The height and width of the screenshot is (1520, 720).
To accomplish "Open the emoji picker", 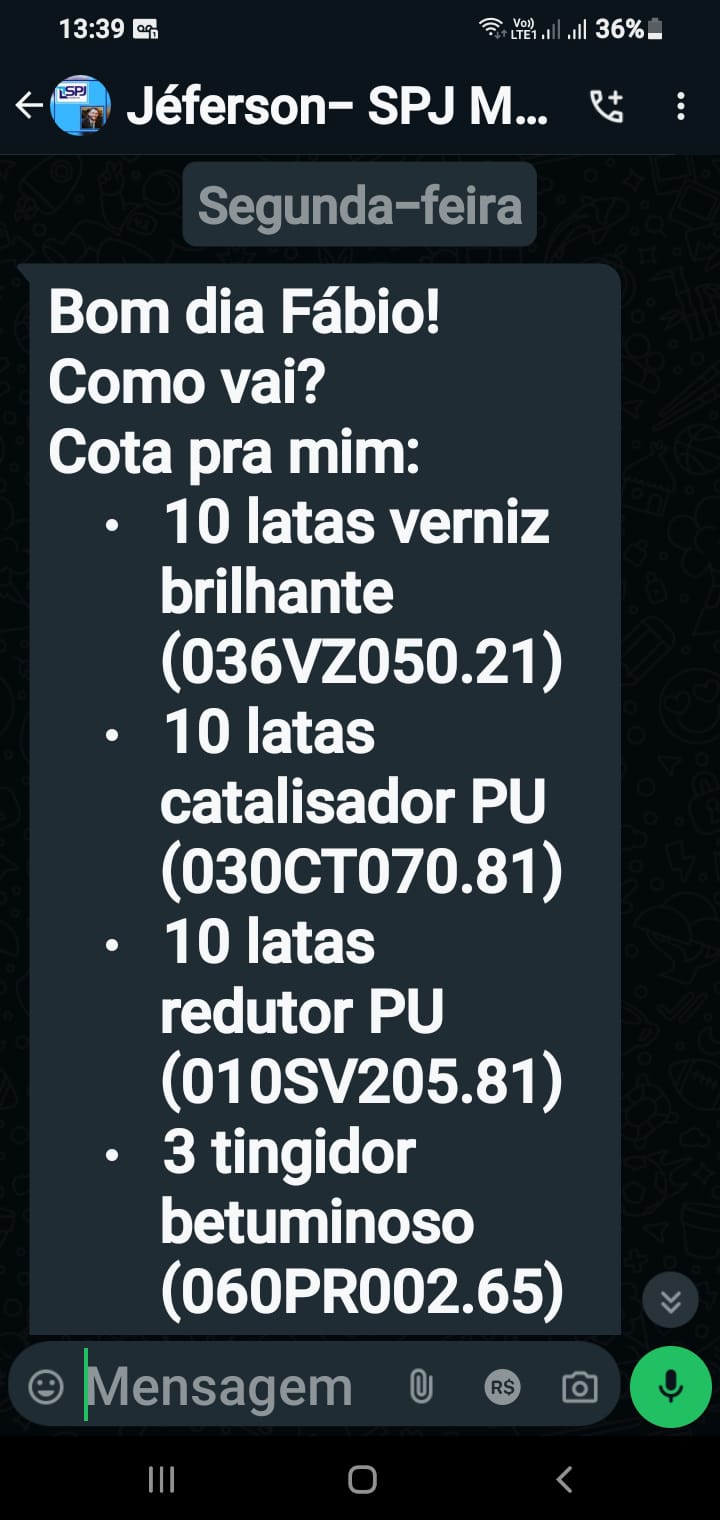I will [x=46, y=1386].
